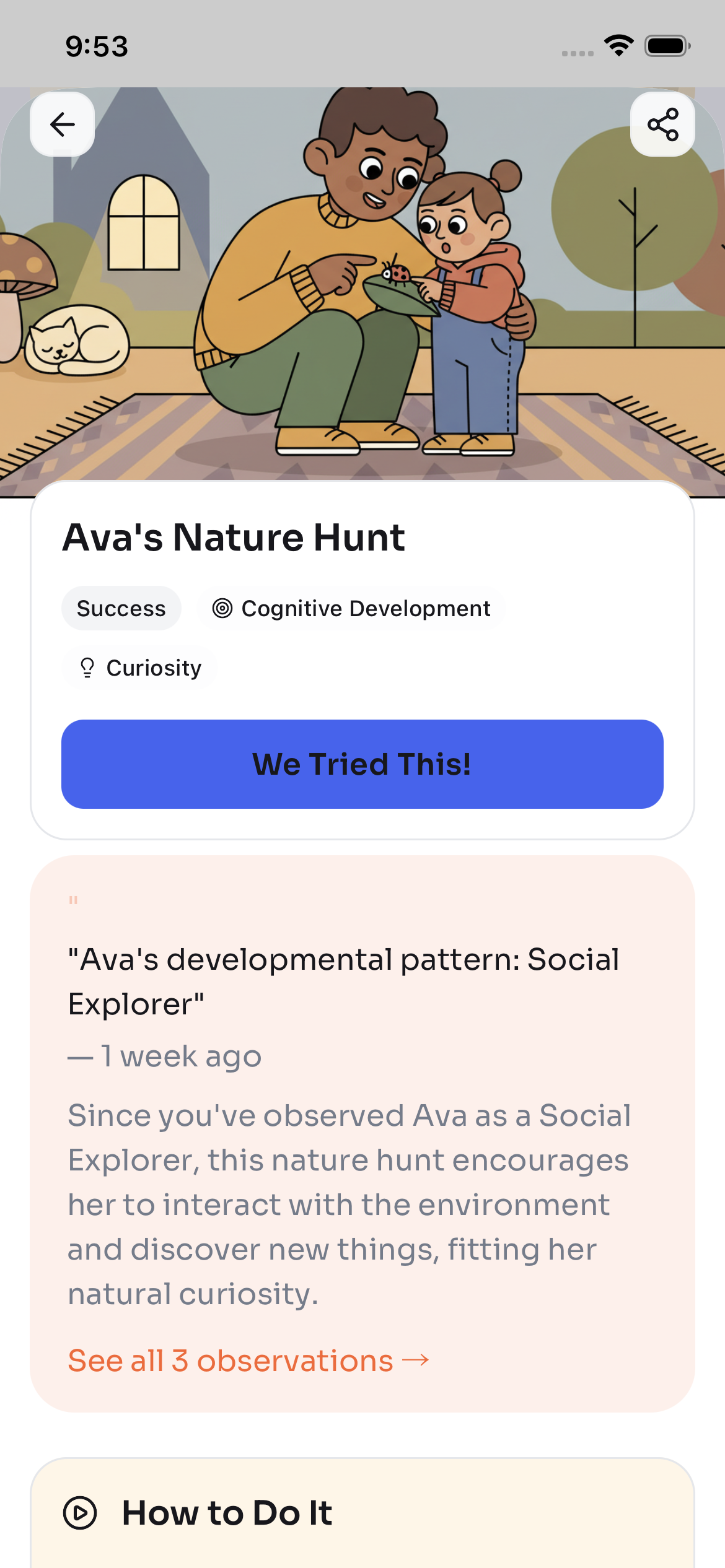725x1568 pixels.
Task: Select the Cognitive Development chip
Action: click(x=351, y=609)
